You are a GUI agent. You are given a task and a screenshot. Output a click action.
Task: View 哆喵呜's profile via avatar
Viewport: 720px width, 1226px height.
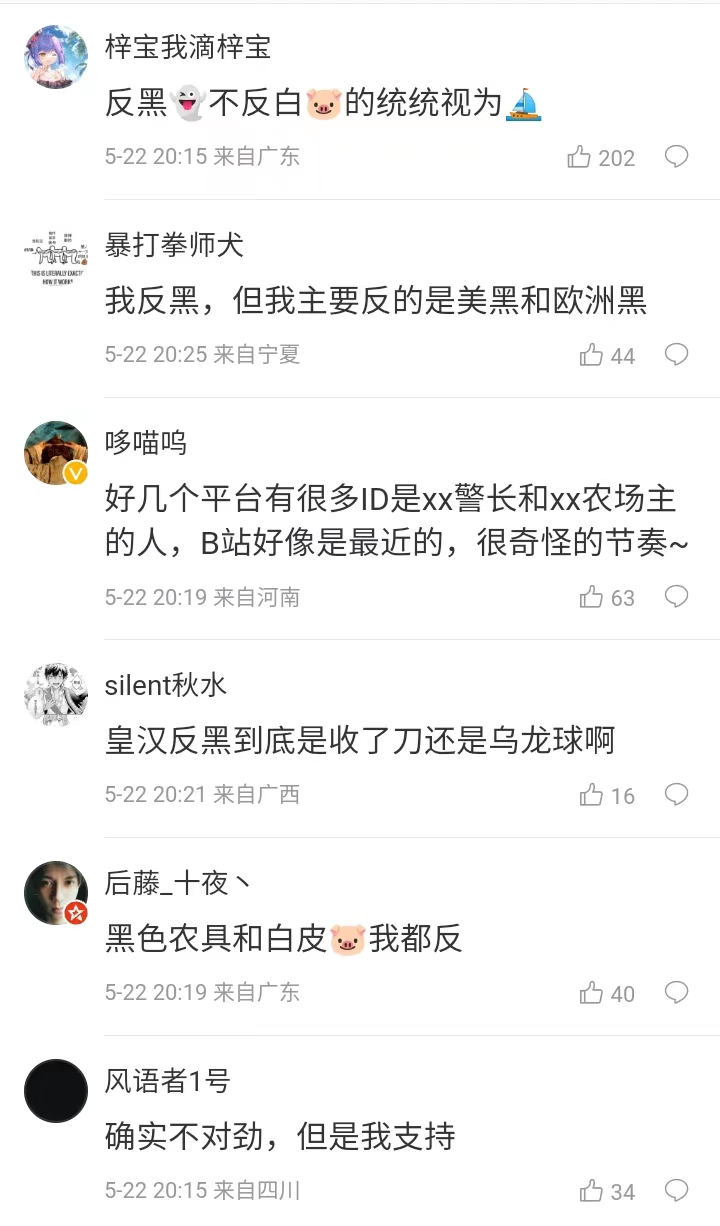pyautogui.click(x=56, y=453)
